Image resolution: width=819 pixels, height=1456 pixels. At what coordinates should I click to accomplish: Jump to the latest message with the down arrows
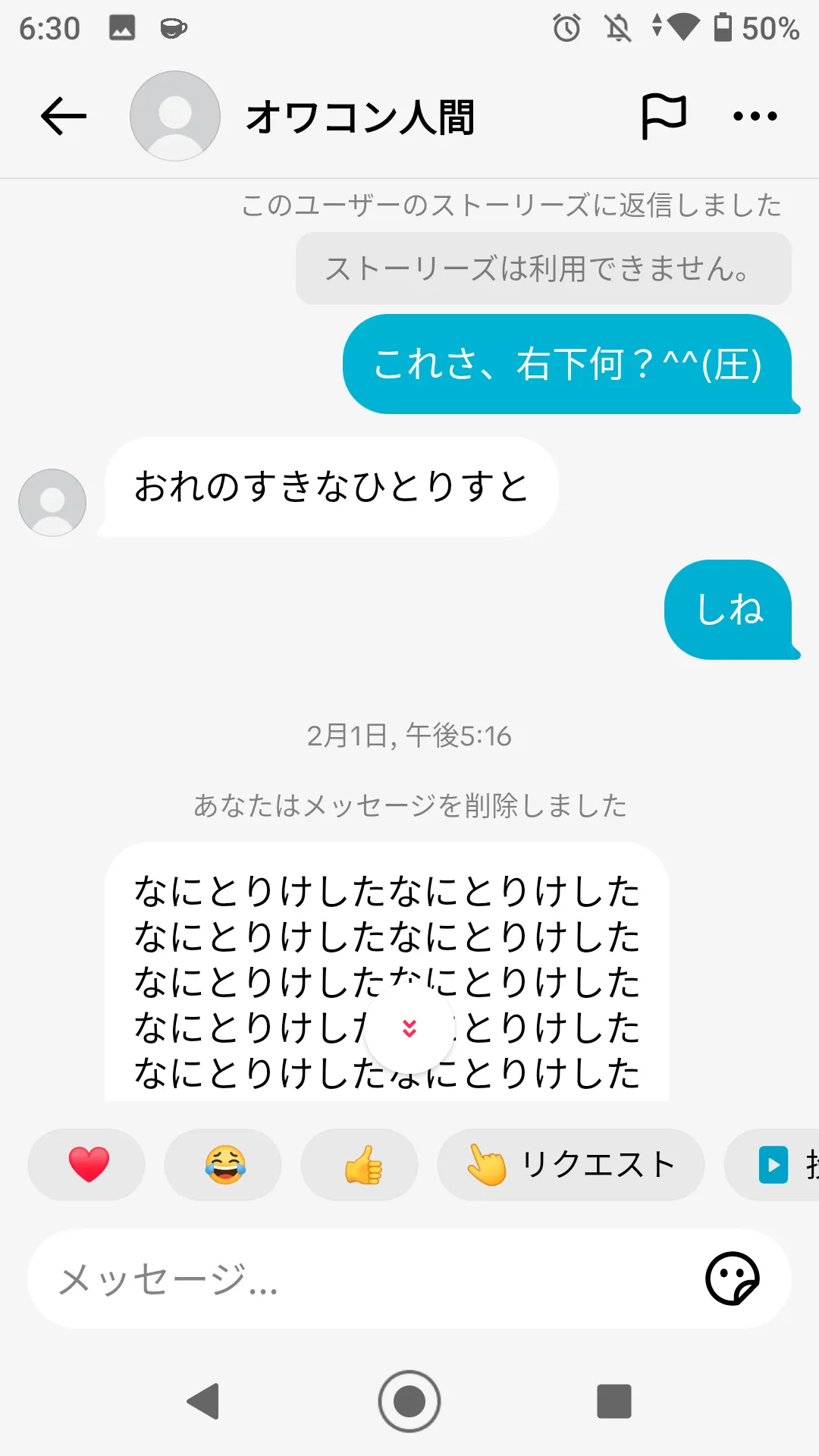coord(409,1028)
